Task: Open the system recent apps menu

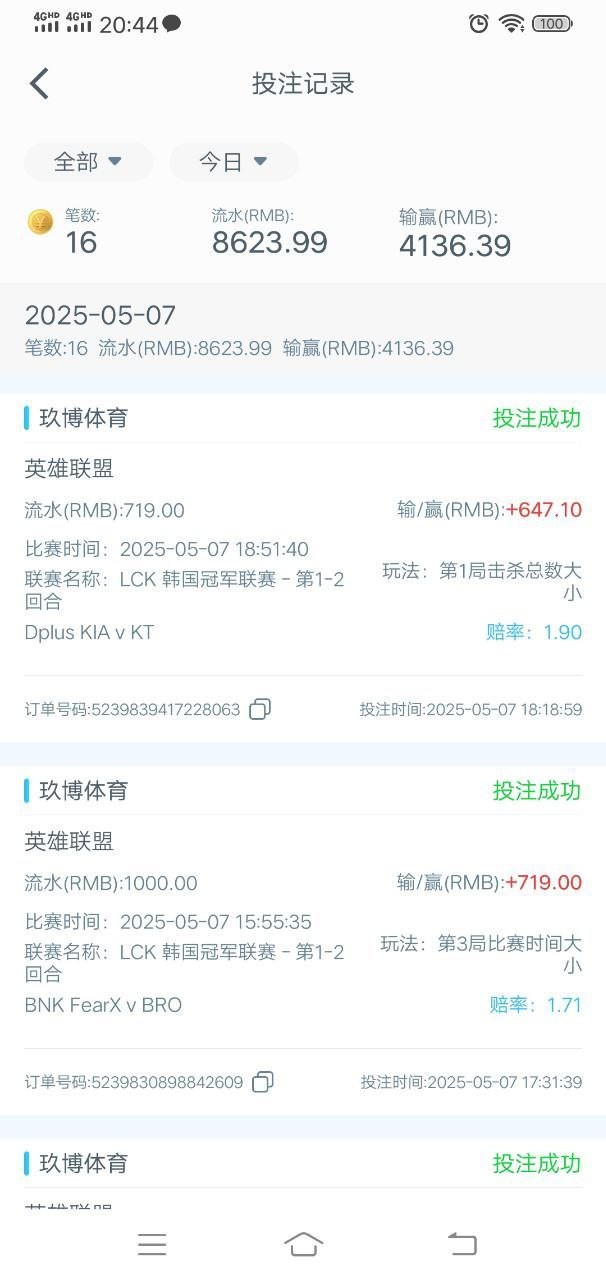Action: [x=152, y=1244]
